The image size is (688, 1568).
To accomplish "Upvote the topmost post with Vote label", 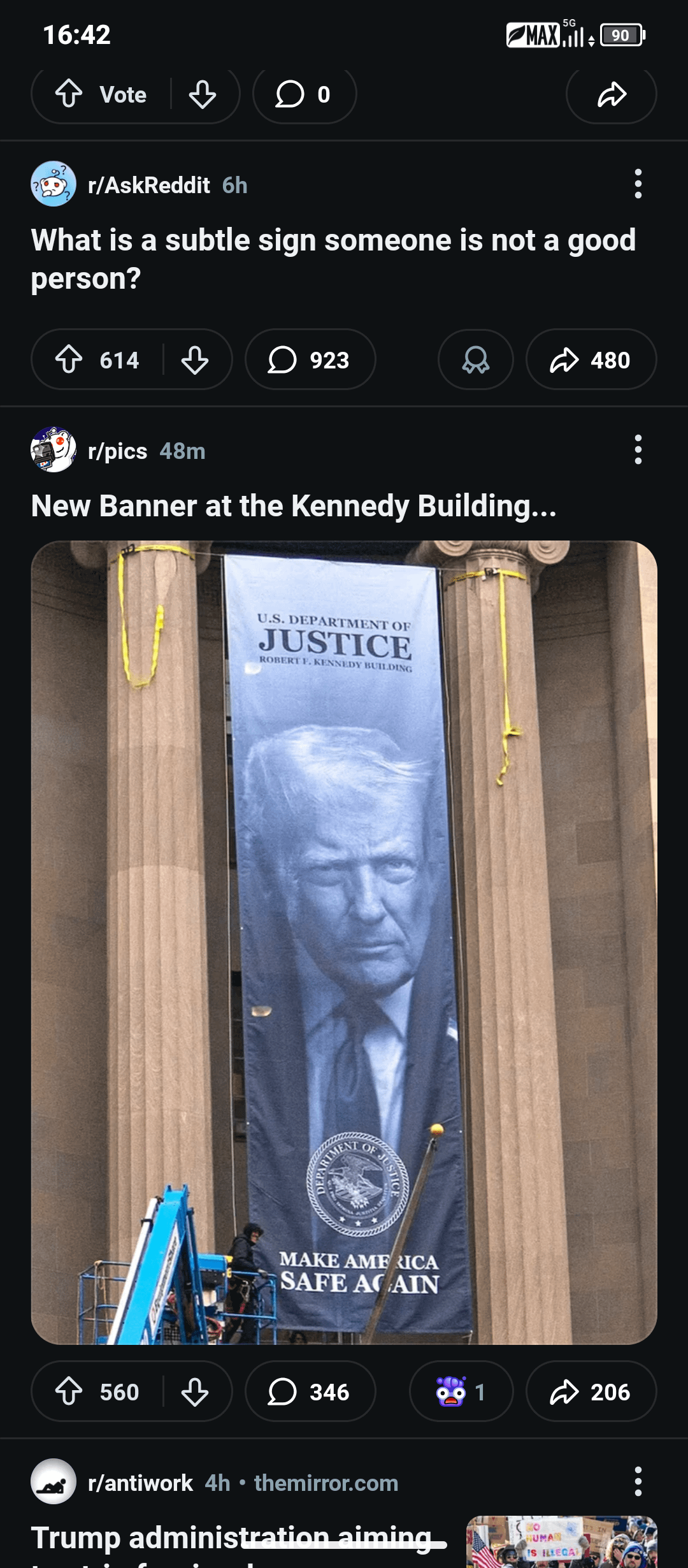I will (x=69, y=94).
